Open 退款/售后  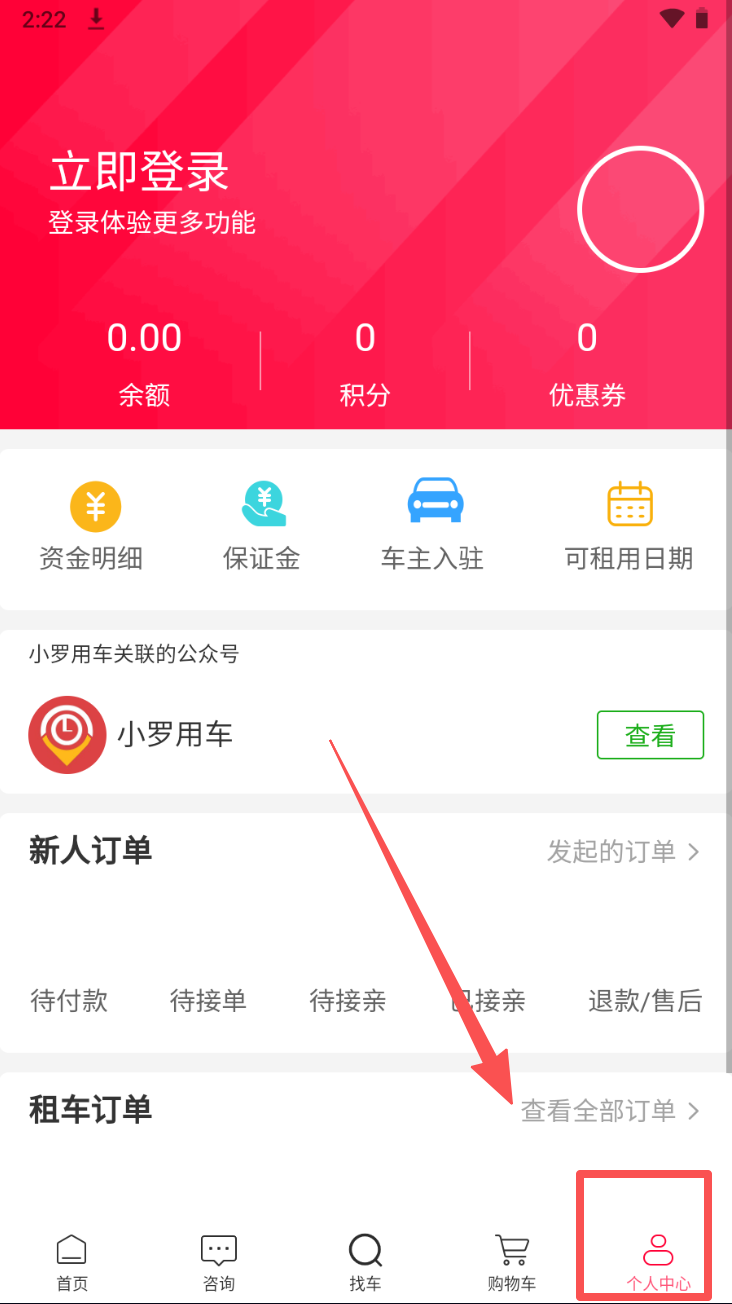tap(645, 1001)
